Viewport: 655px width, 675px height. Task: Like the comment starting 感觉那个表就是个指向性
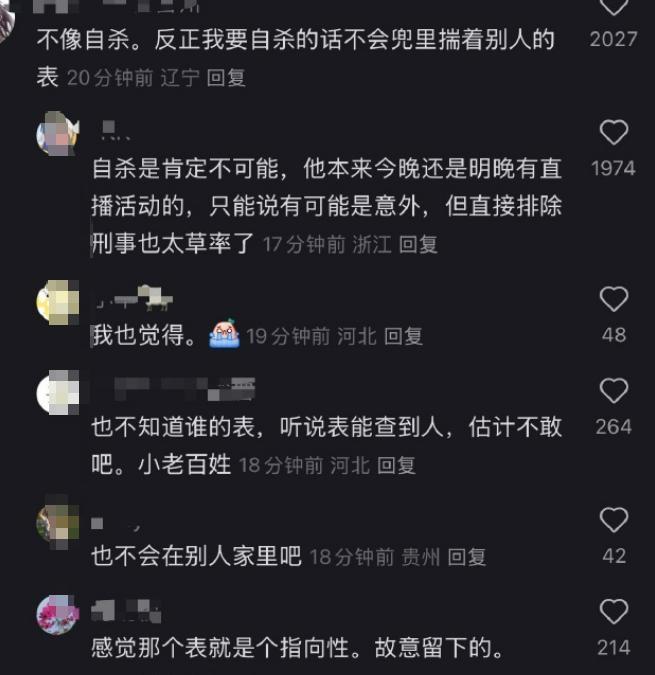click(613, 612)
